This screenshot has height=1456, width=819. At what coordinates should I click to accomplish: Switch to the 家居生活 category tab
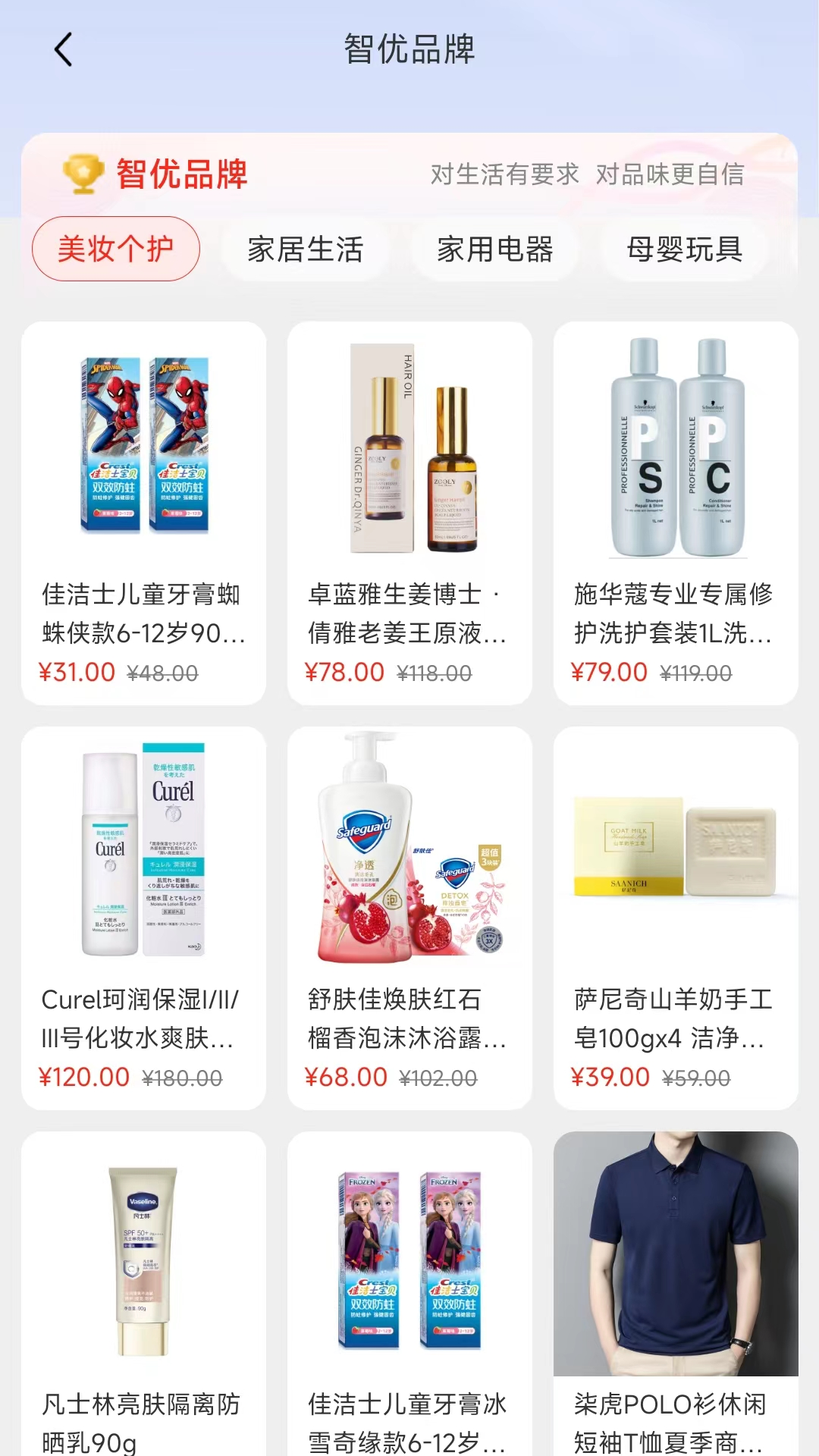point(306,250)
